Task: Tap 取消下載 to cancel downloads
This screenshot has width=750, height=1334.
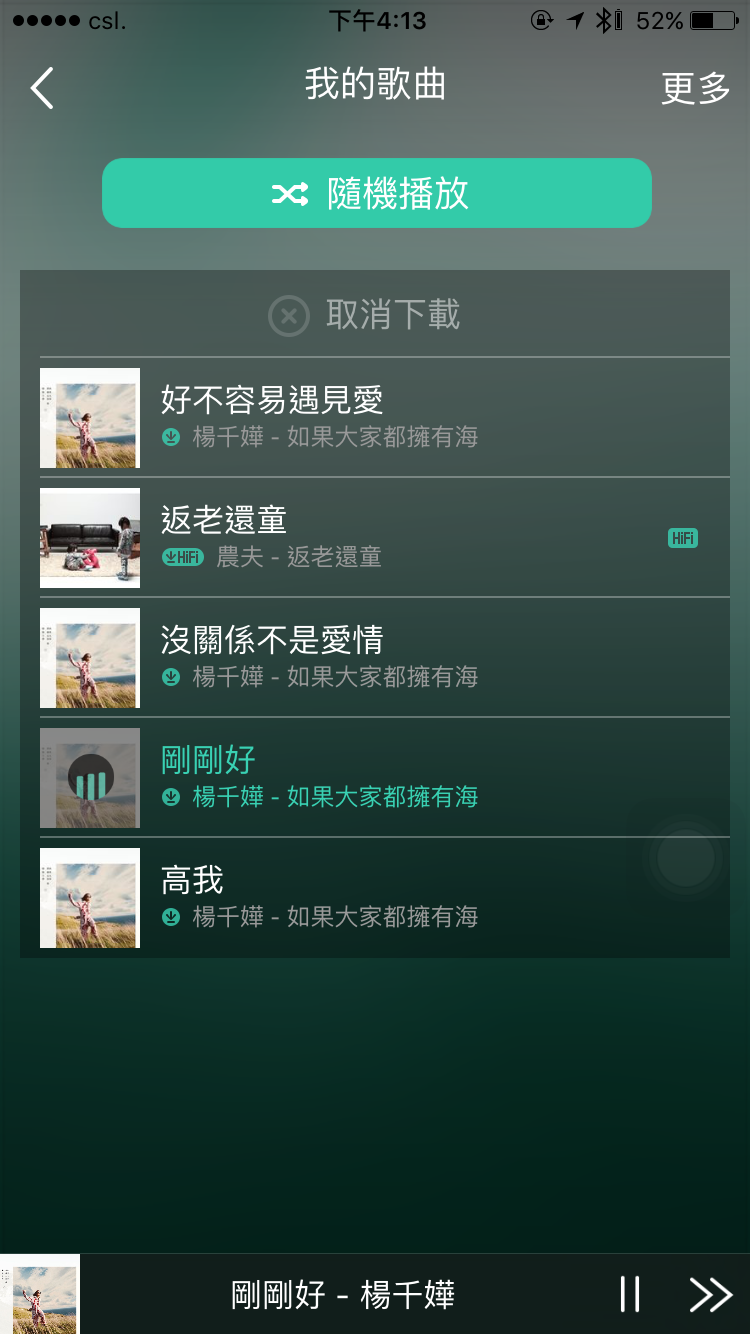Action: (365, 315)
